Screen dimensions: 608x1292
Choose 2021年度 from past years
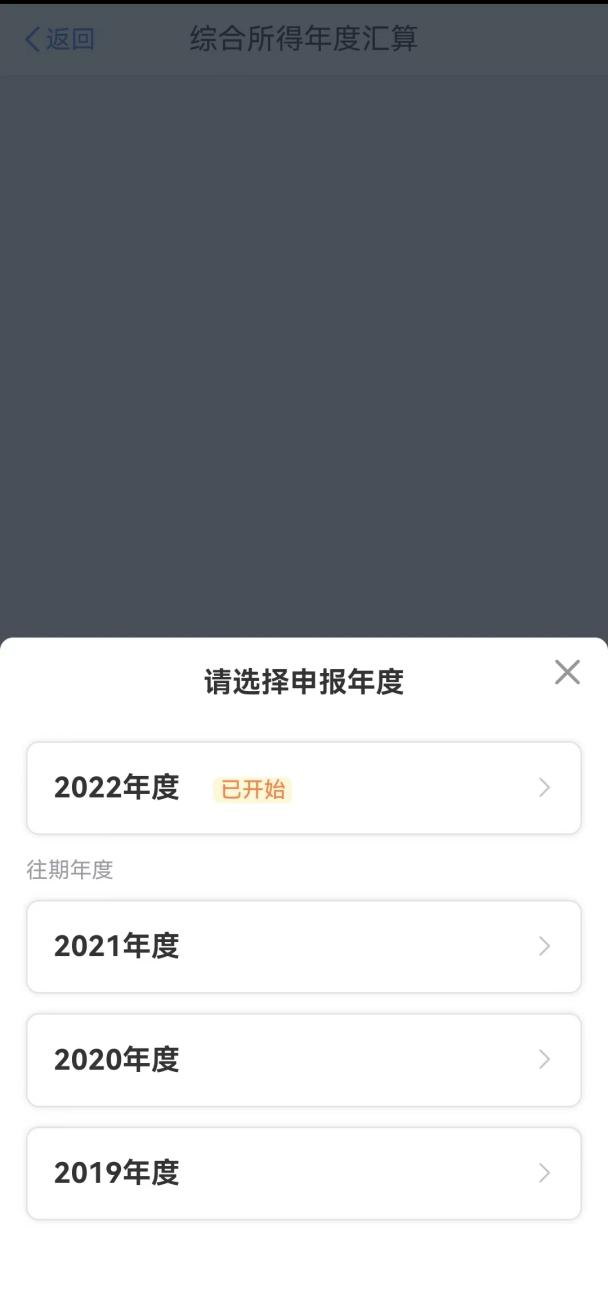click(x=303, y=947)
